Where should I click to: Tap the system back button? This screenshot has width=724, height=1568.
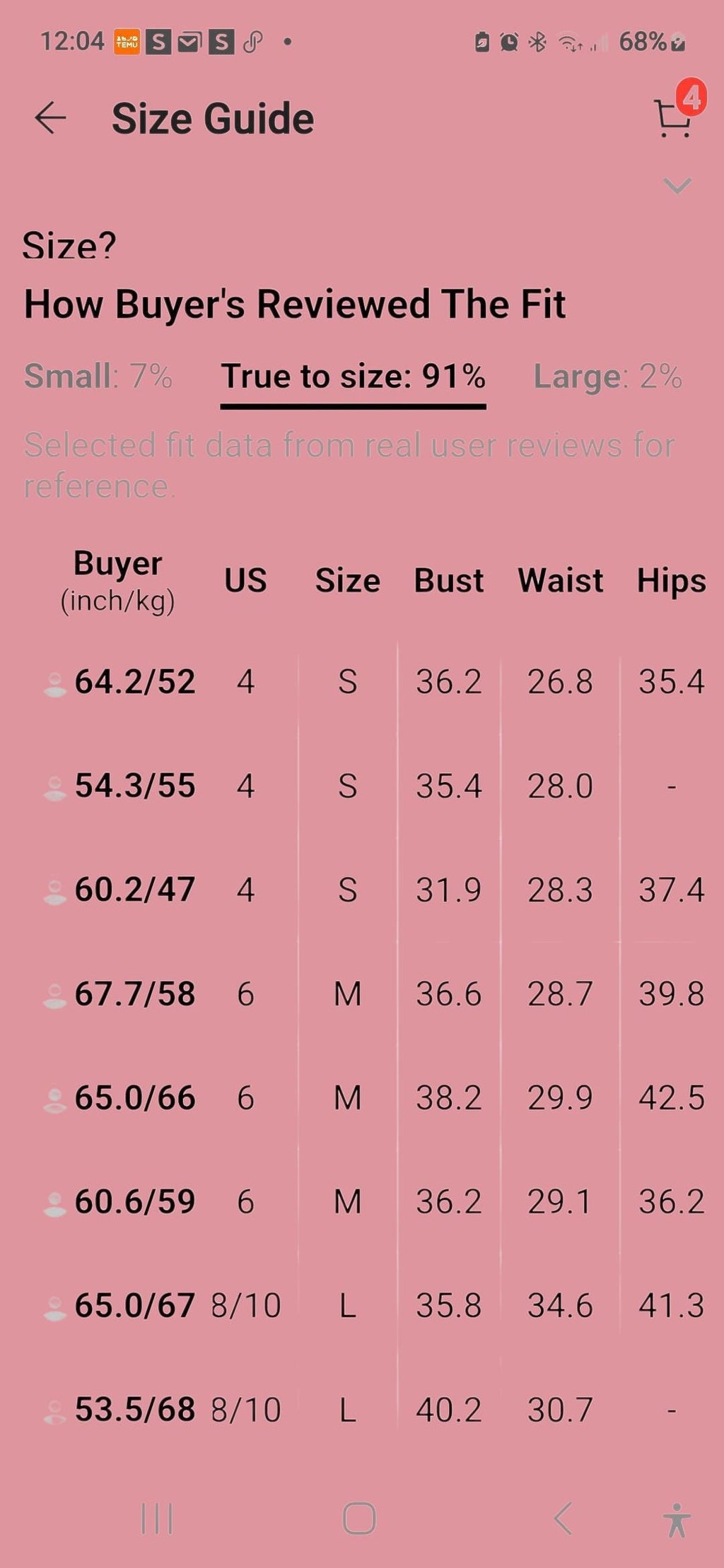pos(563,1518)
